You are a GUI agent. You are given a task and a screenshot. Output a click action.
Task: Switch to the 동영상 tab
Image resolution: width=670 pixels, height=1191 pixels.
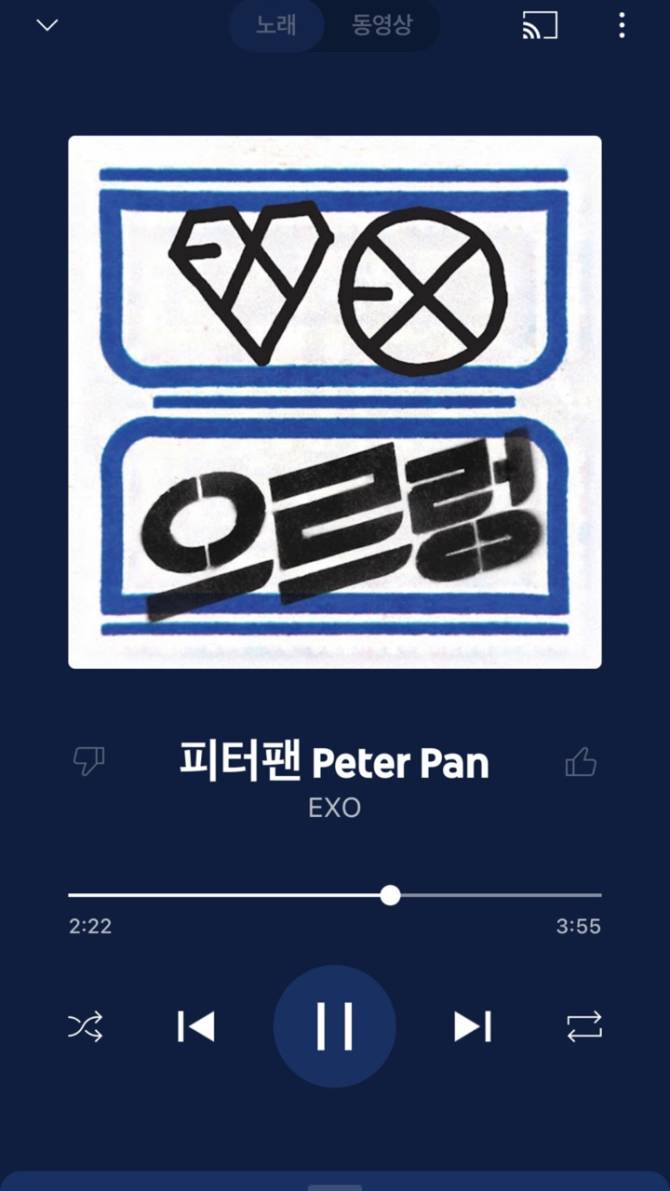point(382,26)
